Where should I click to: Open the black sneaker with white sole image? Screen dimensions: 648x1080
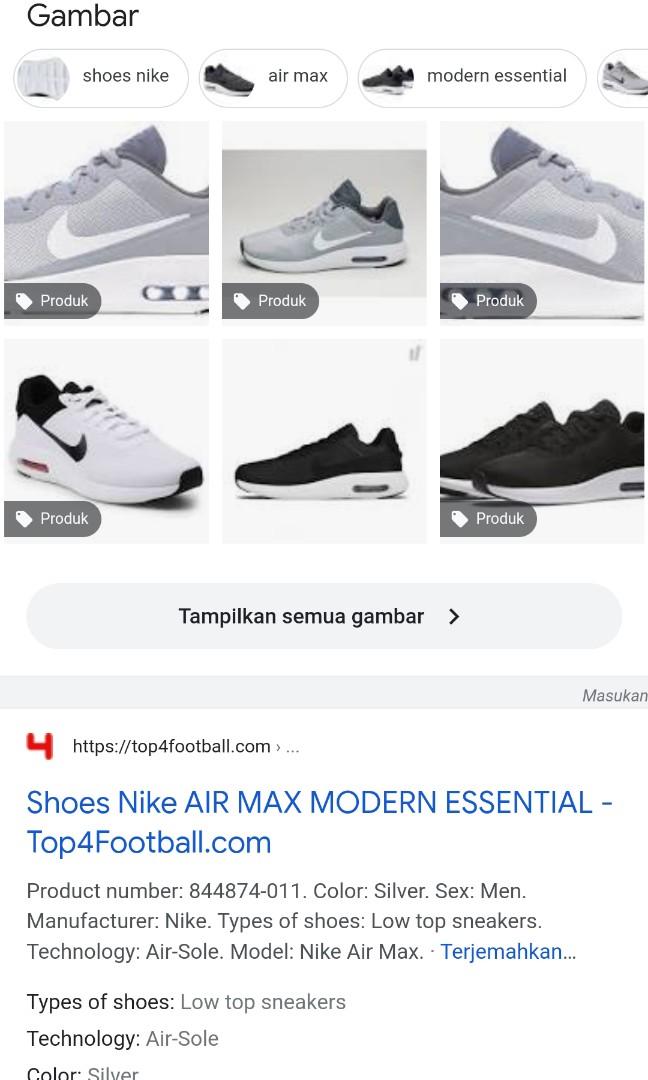[324, 441]
